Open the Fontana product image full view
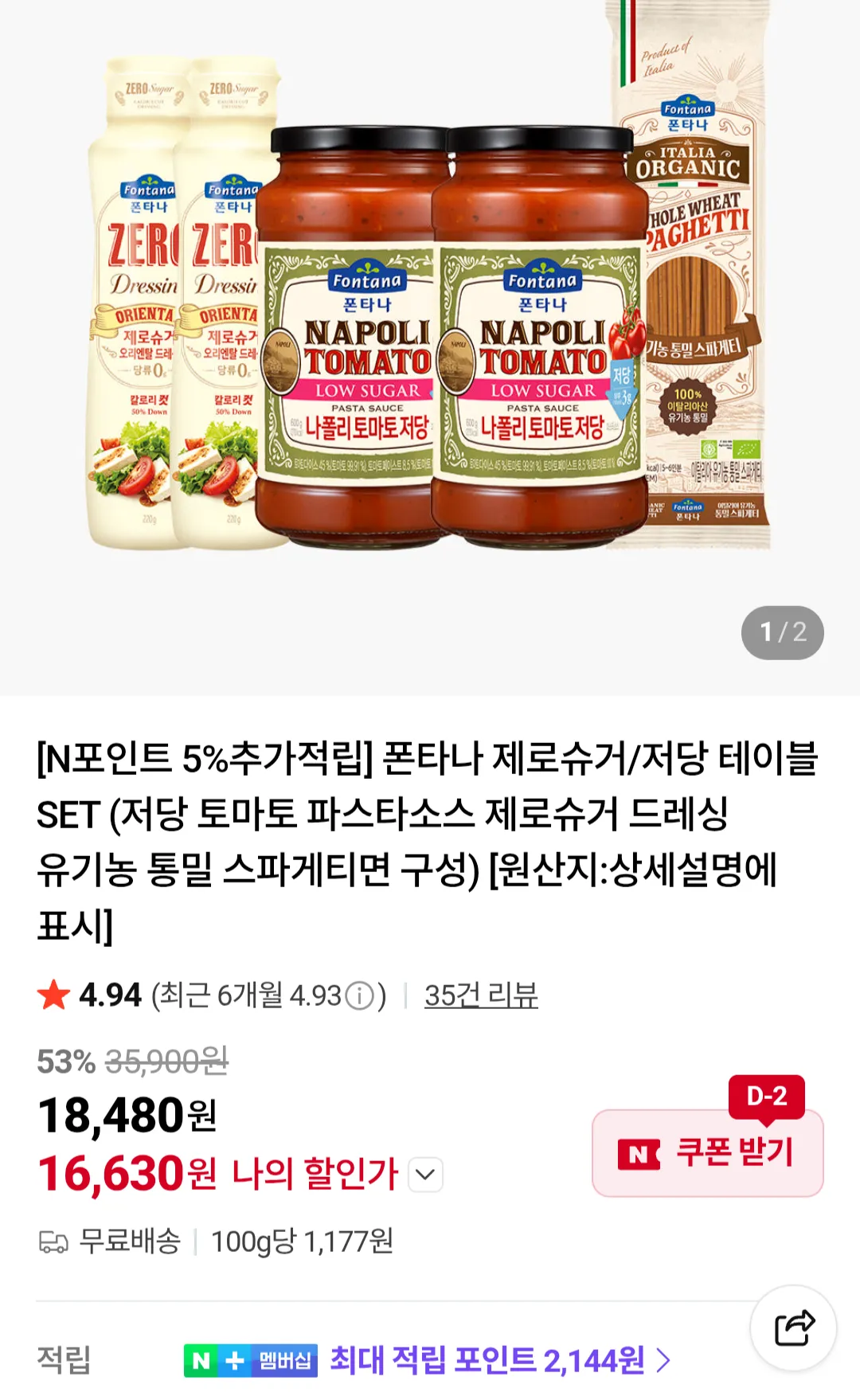This screenshot has width=860, height=1400. [x=430, y=319]
